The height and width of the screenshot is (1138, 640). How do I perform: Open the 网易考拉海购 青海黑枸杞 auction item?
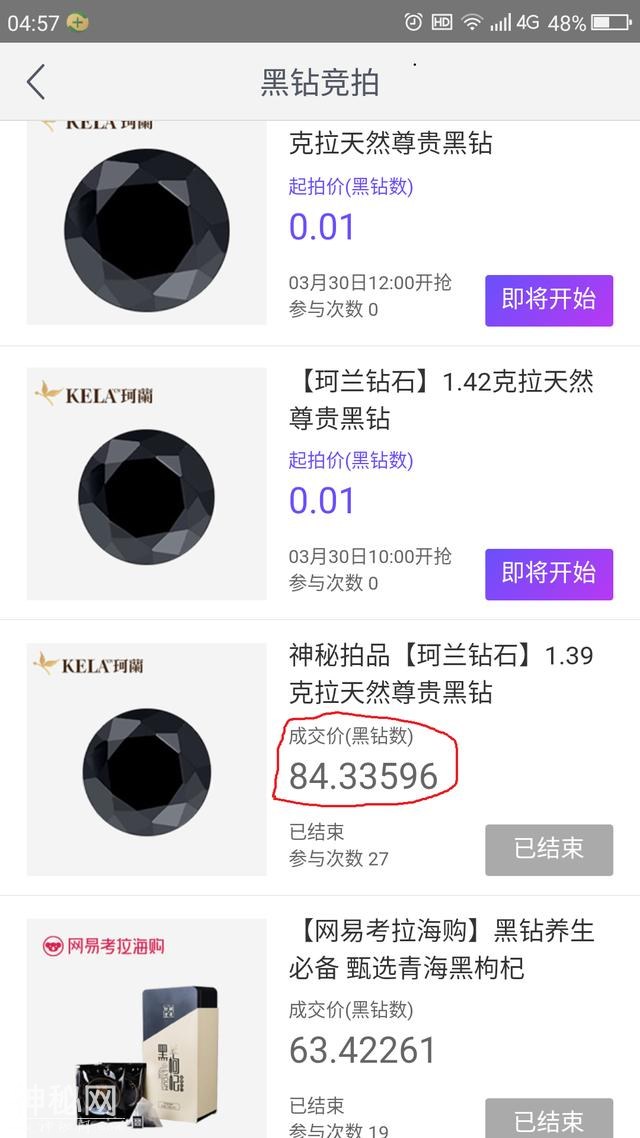(444, 949)
